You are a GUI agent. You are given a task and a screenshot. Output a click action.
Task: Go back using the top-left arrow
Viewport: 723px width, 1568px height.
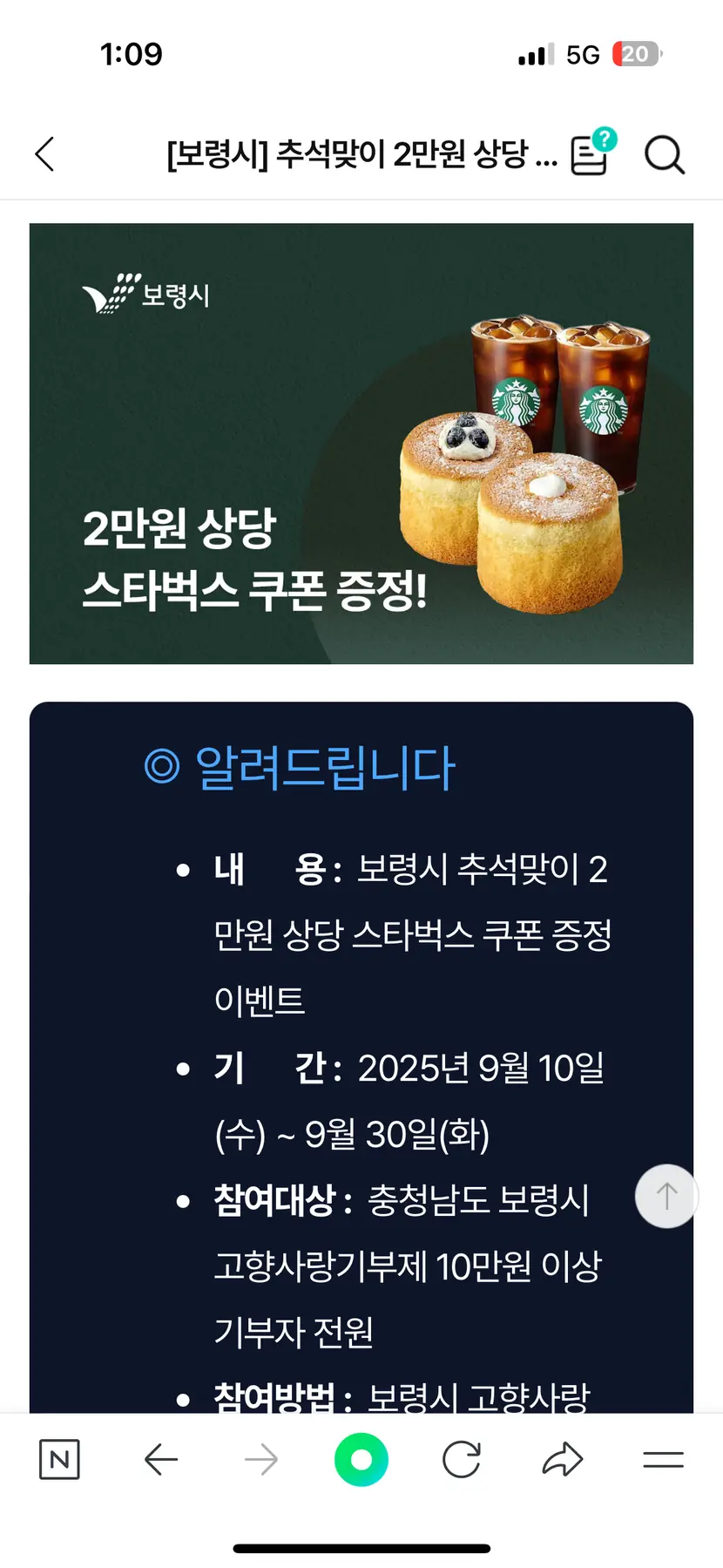(x=44, y=154)
